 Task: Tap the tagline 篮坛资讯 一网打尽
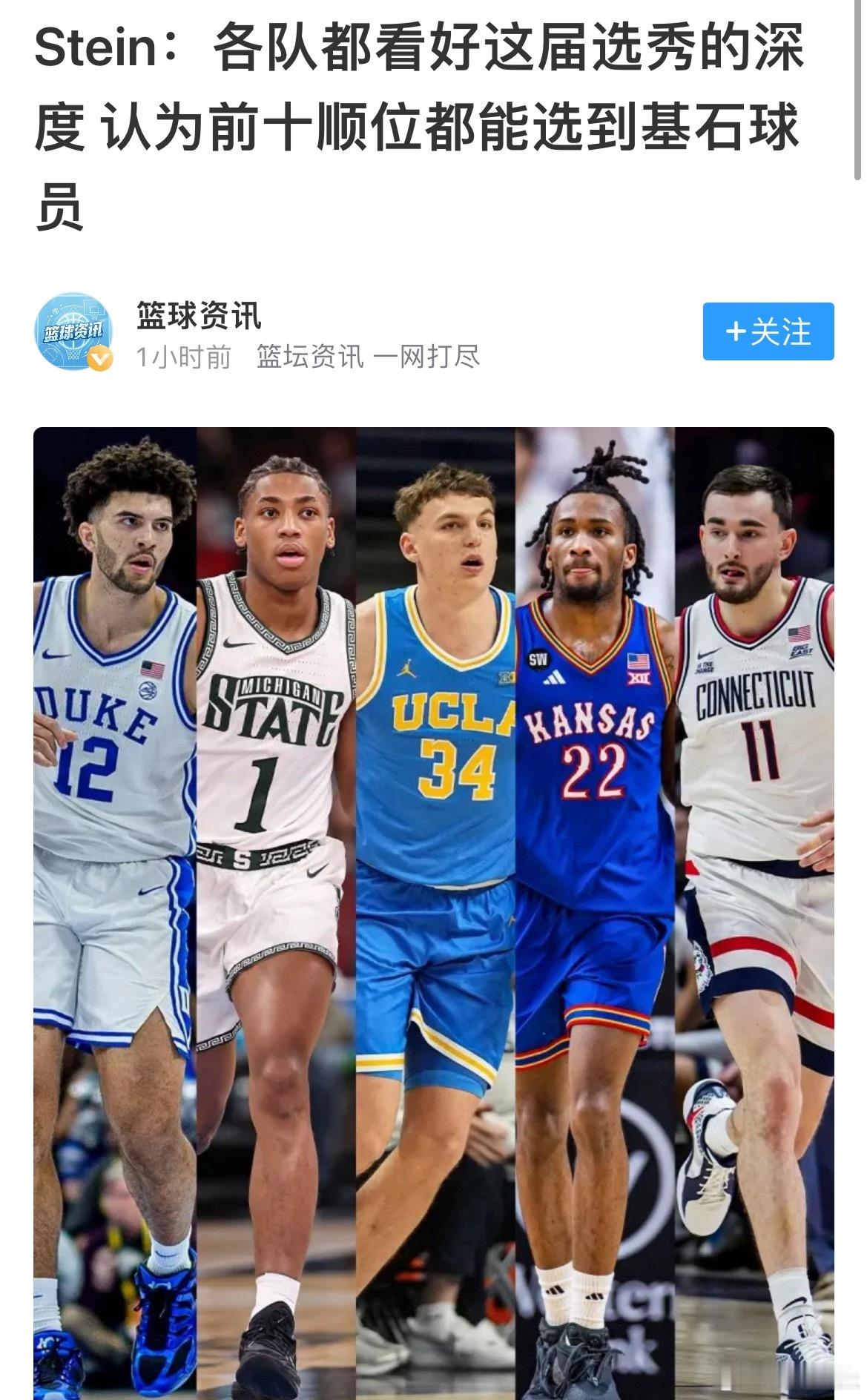tap(369, 357)
